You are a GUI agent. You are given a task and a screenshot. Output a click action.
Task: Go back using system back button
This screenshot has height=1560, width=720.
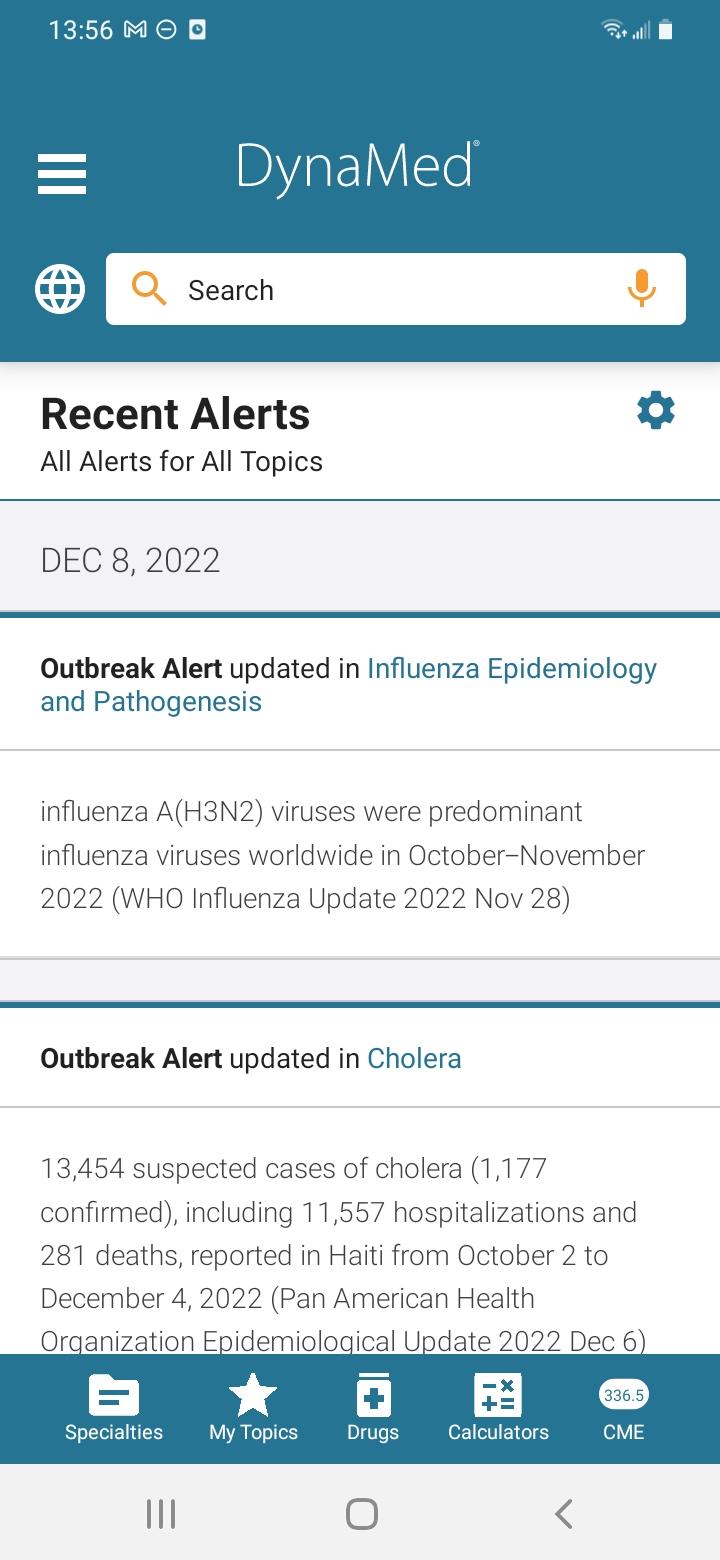tap(563, 1513)
